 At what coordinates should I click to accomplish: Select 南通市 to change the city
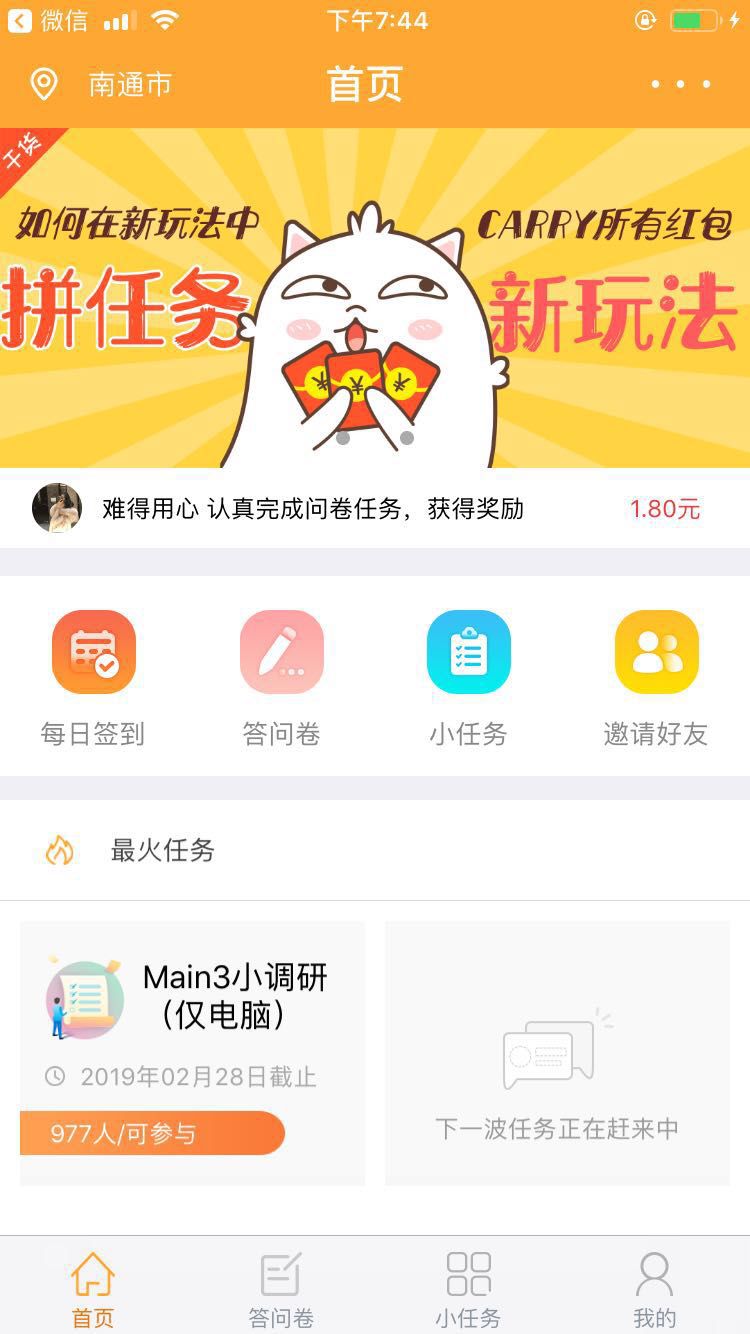(130, 85)
